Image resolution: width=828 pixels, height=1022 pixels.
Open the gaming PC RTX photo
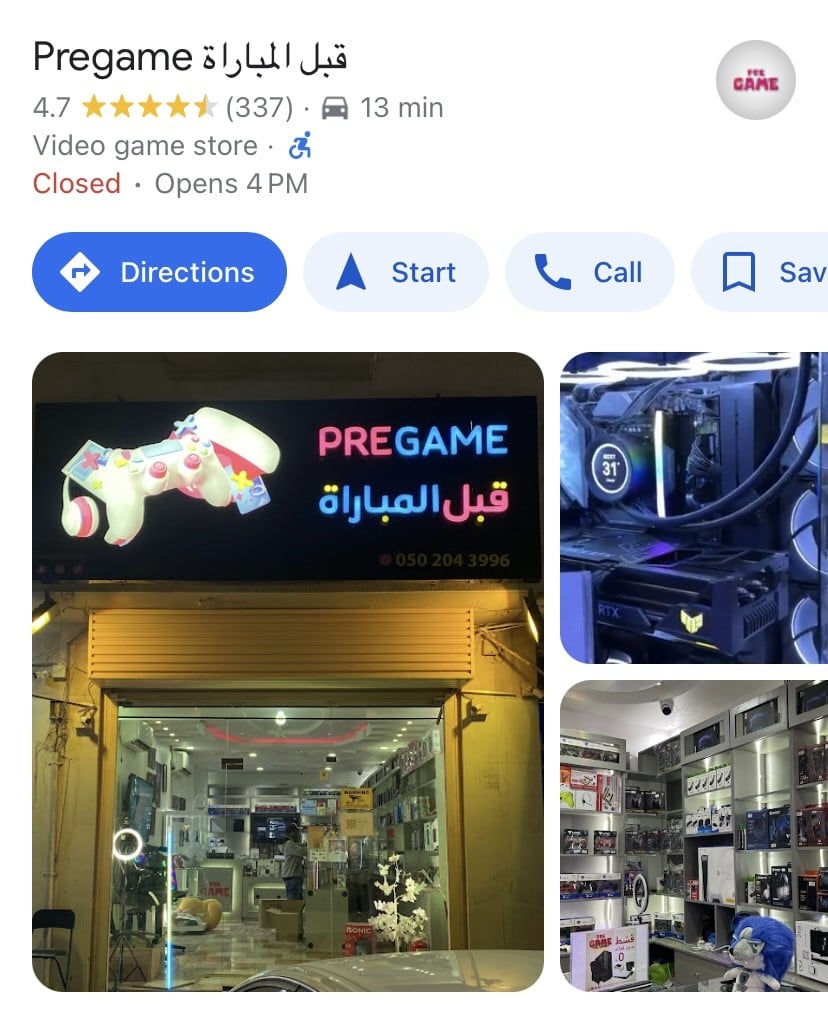coord(693,507)
